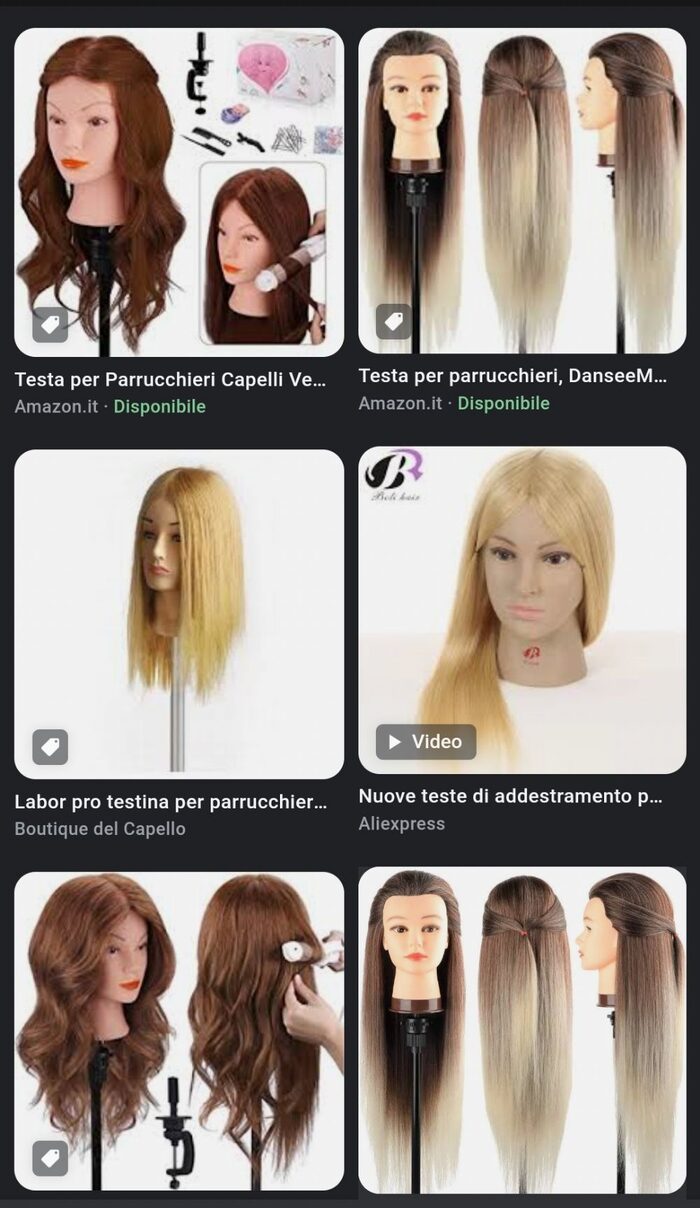Select the Aliexpress Nuove teste di addestramento video
Viewport: 700px width, 1208px height.
[x=522, y=610]
